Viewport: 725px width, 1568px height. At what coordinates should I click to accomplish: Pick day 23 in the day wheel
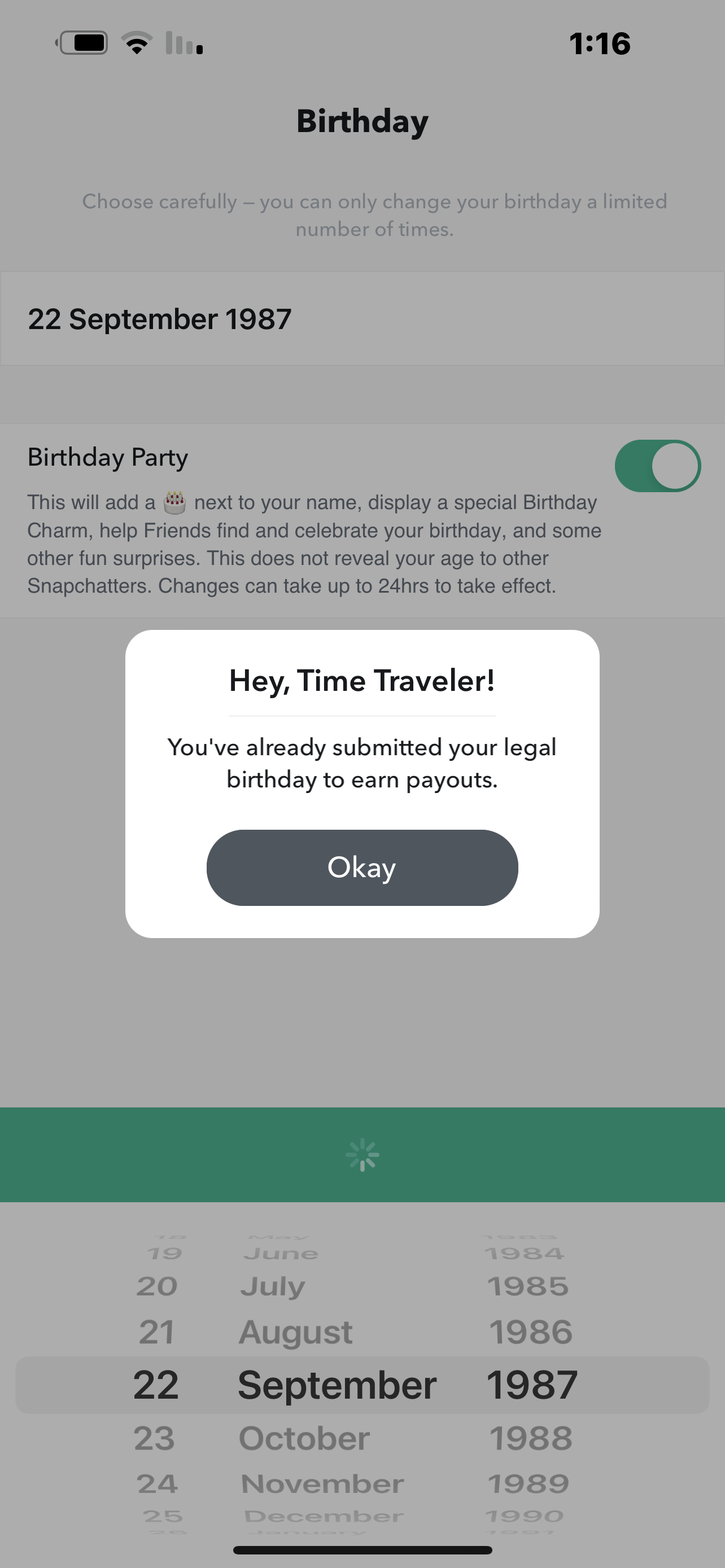click(155, 1439)
